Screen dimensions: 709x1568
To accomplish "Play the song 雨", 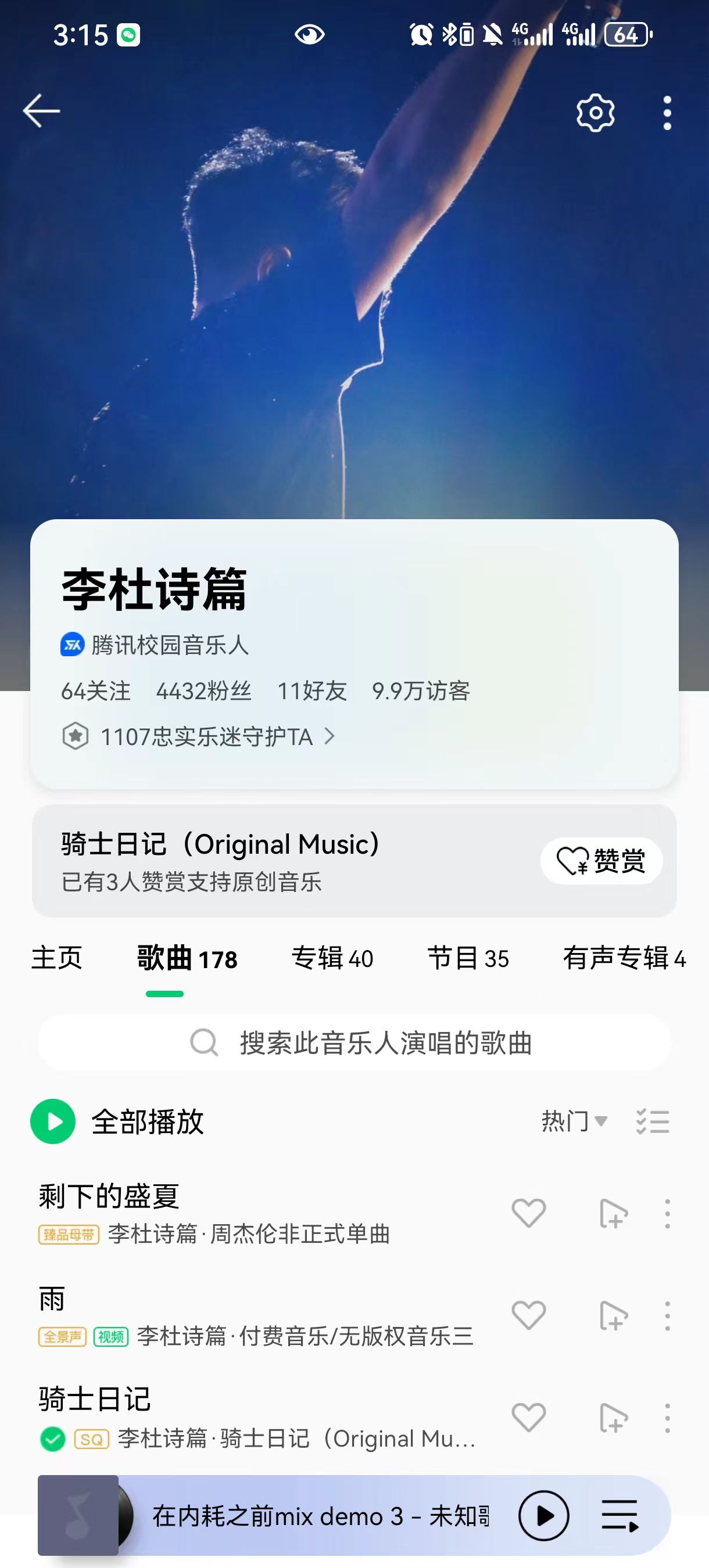I will coord(244,1315).
